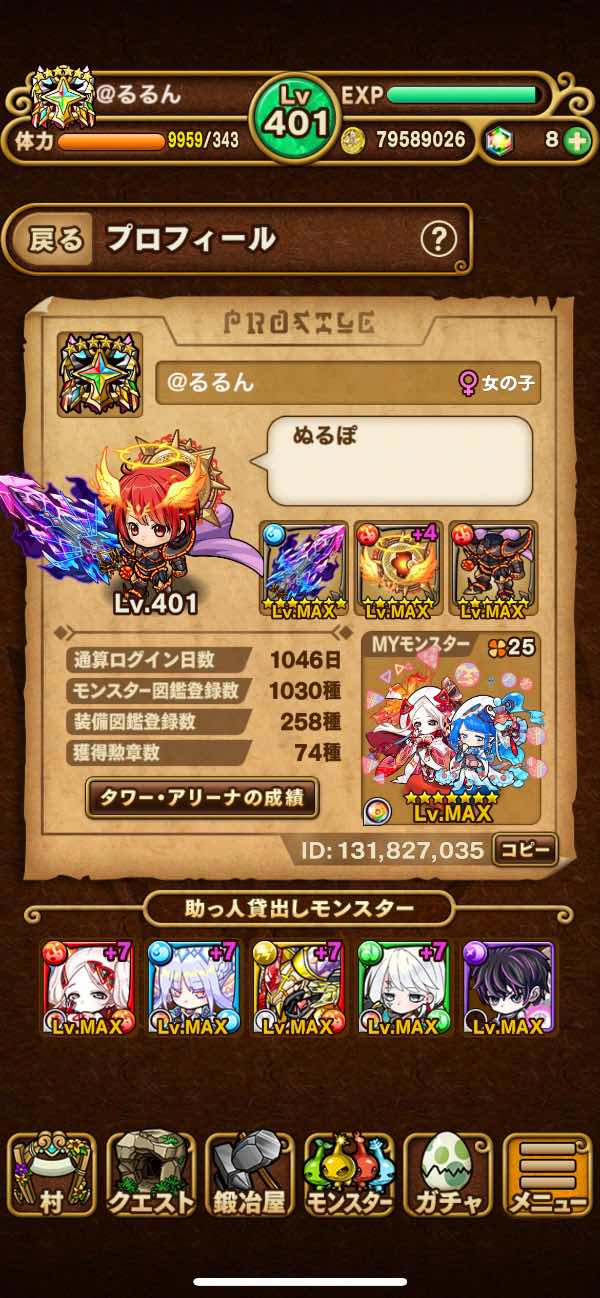This screenshot has width=600, height=1298.
Task: Add gems with the green plus
Action: [x=577, y=141]
